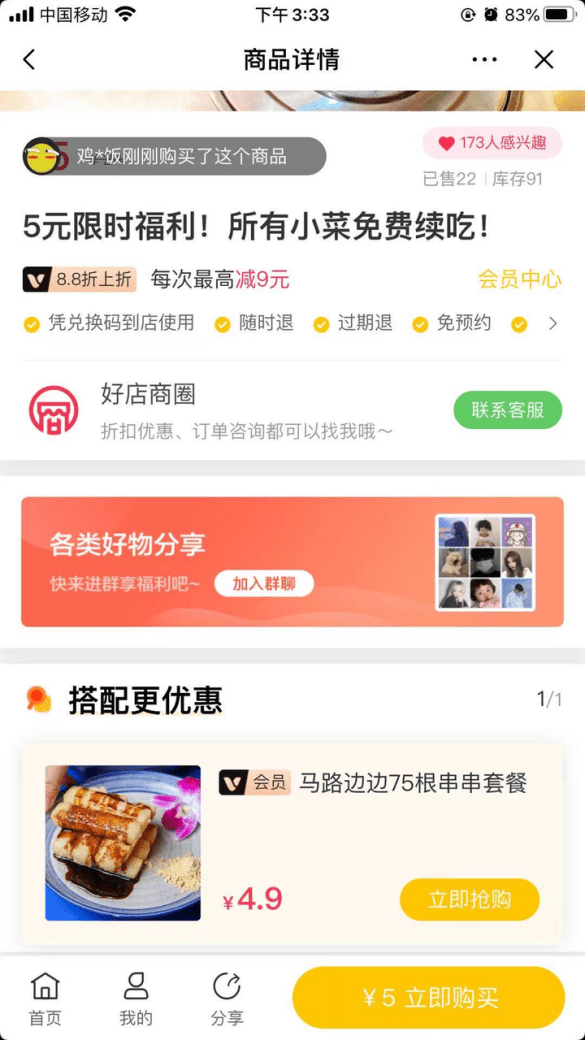Contact customer service via 联系客服
The image size is (585, 1040).
508,410
